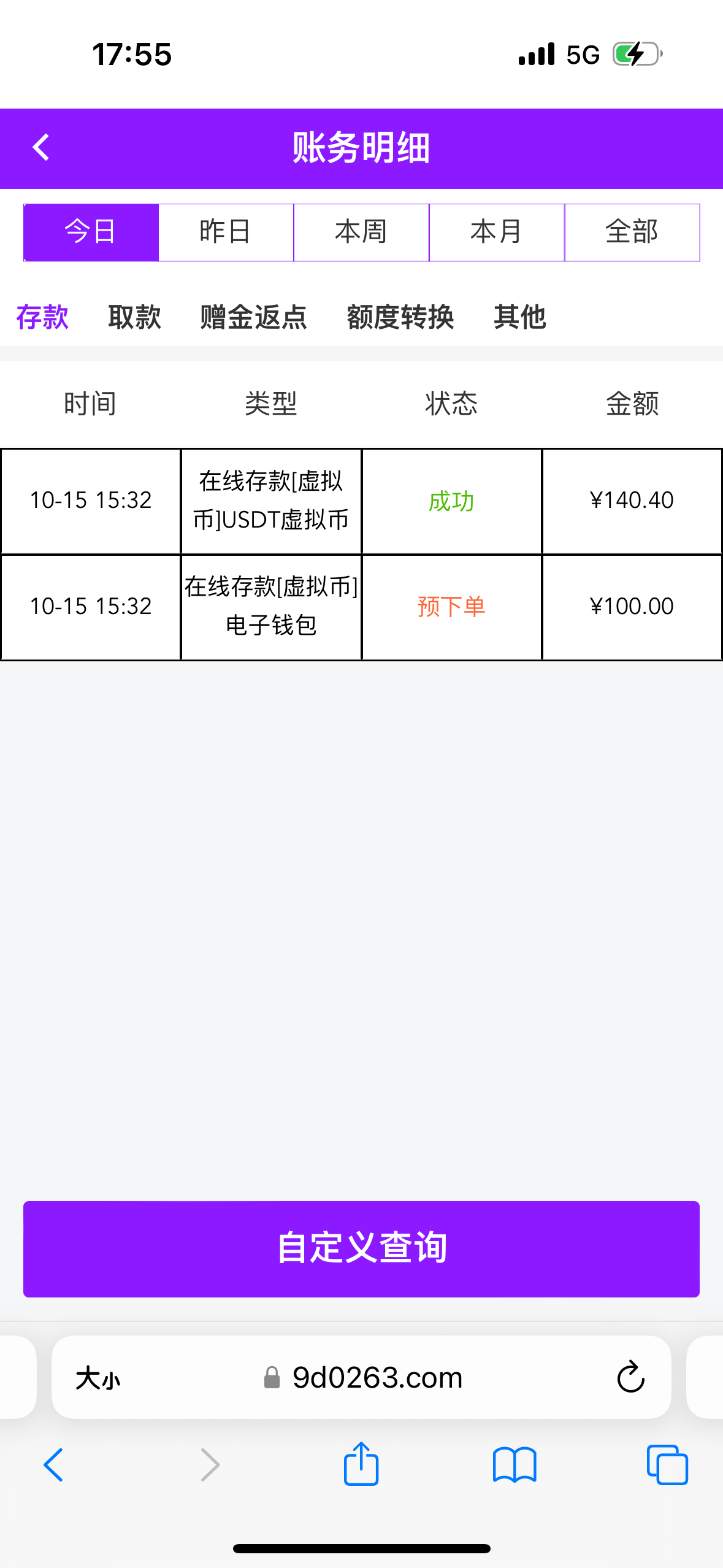
Task: Switch to the 昨日 date filter
Action: [x=226, y=233]
